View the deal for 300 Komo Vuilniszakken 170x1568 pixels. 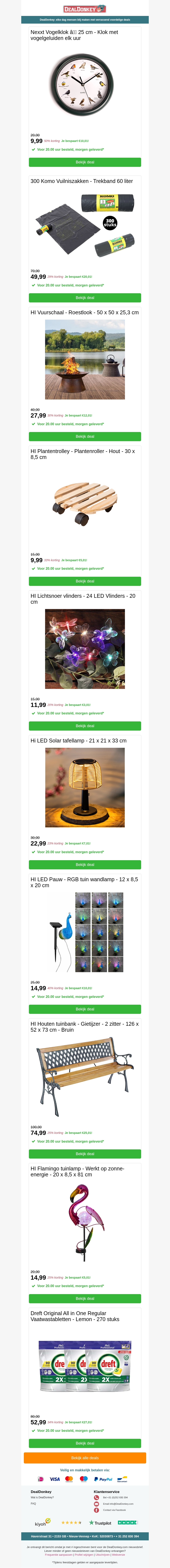click(x=85, y=298)
